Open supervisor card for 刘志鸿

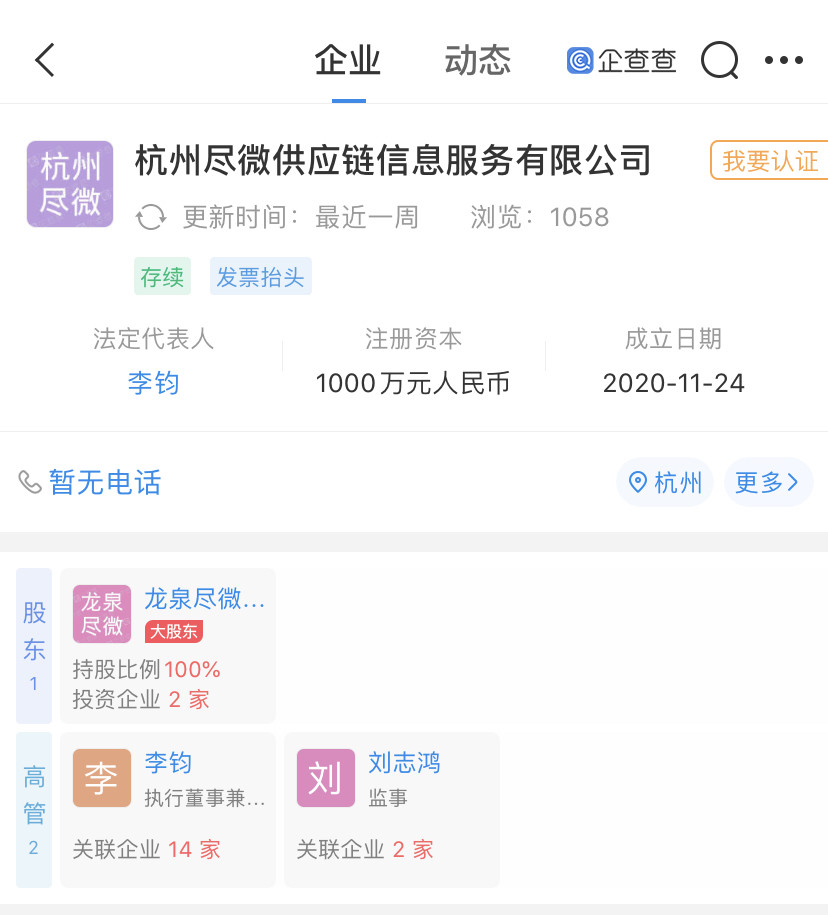click(391, 809)
